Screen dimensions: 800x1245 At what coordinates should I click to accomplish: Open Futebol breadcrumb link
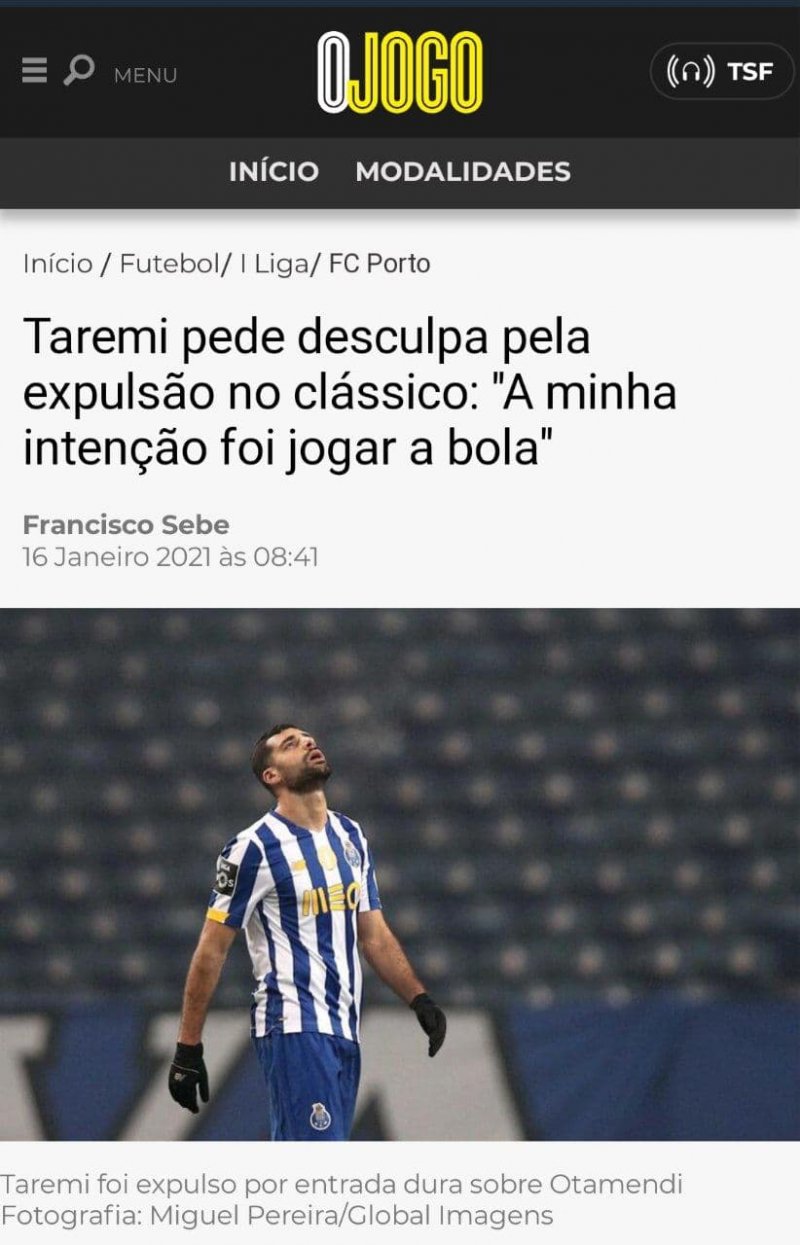[x=169, y=264]
